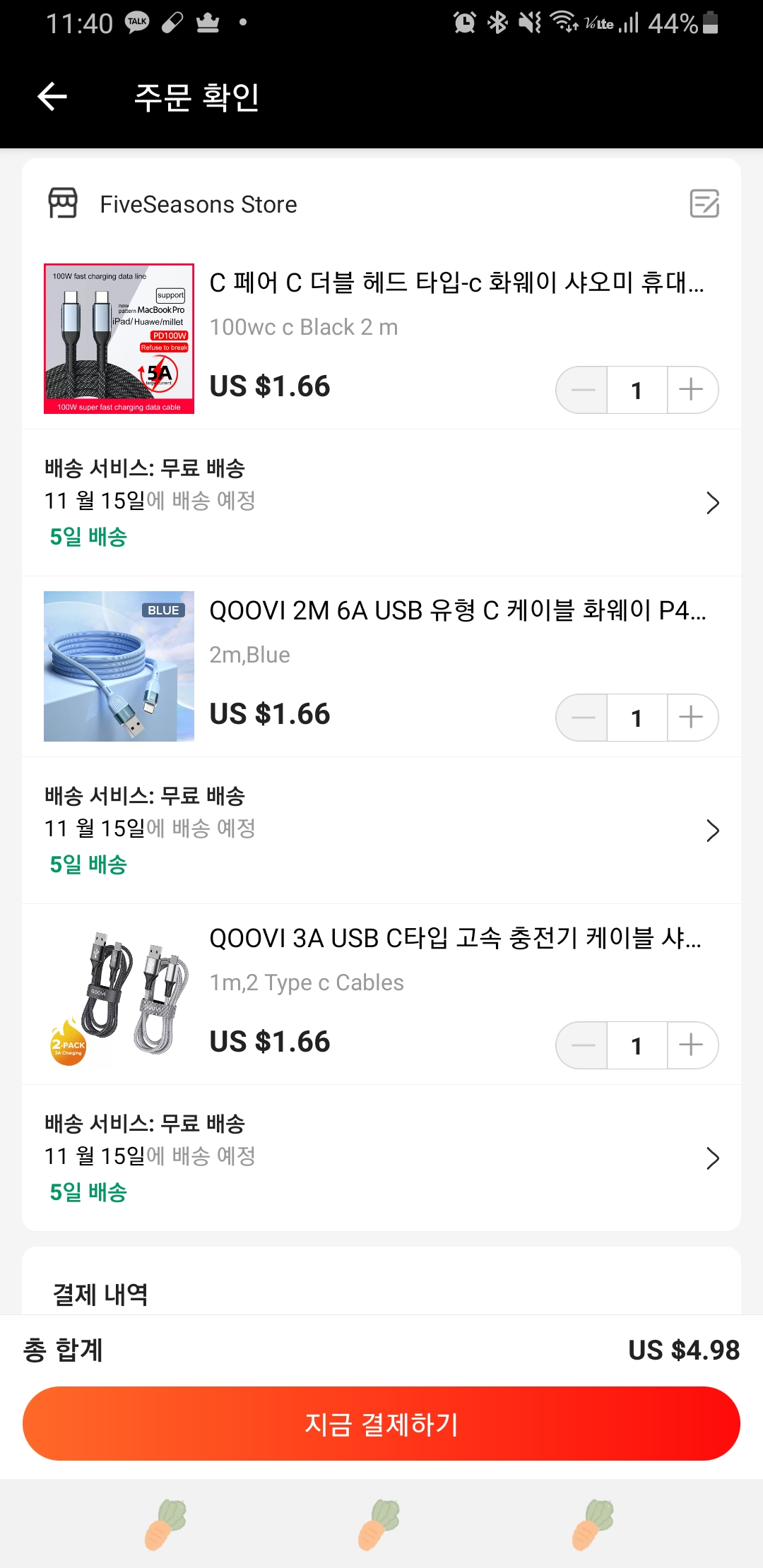
Task: Increase quantity of the 2m,Blue QOOVI cable
Action: [692, 718]
